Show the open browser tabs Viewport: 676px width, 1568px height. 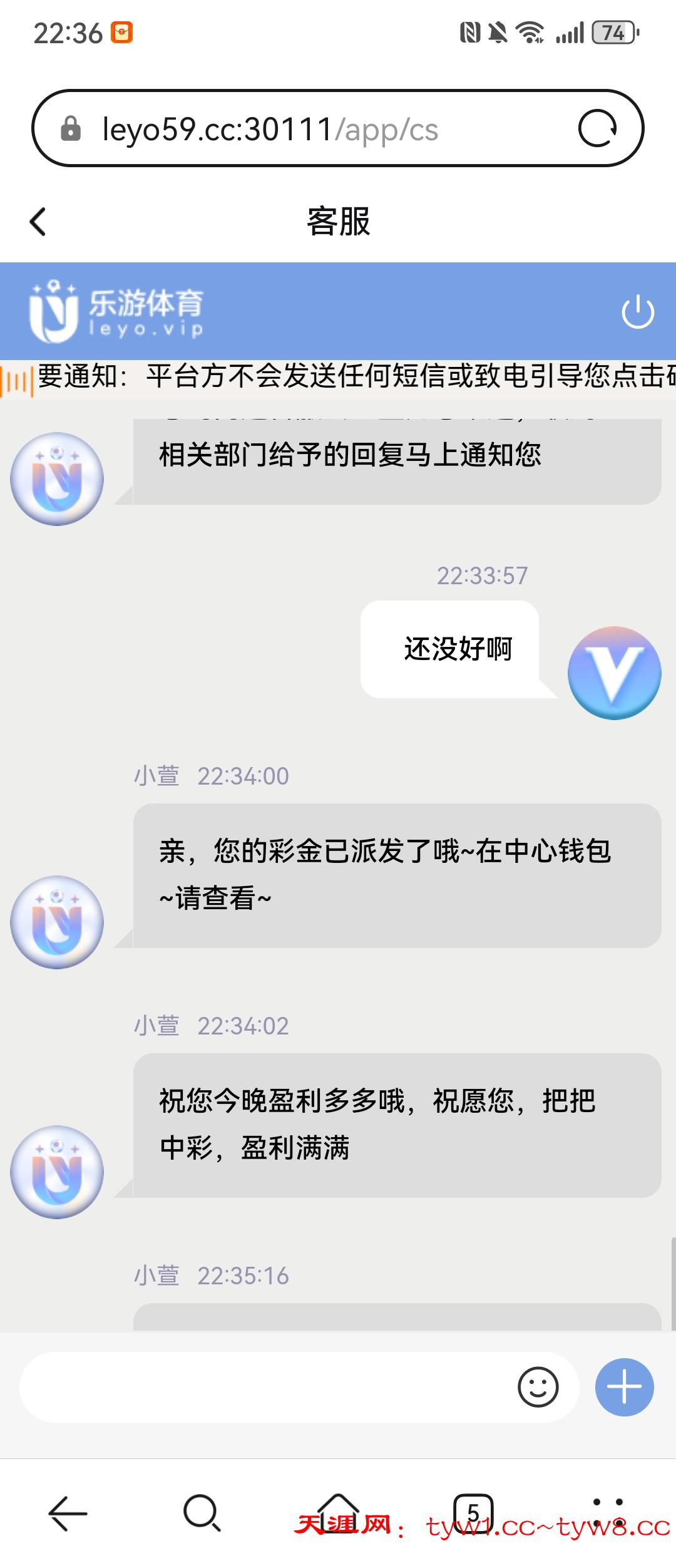point(473,1513)
